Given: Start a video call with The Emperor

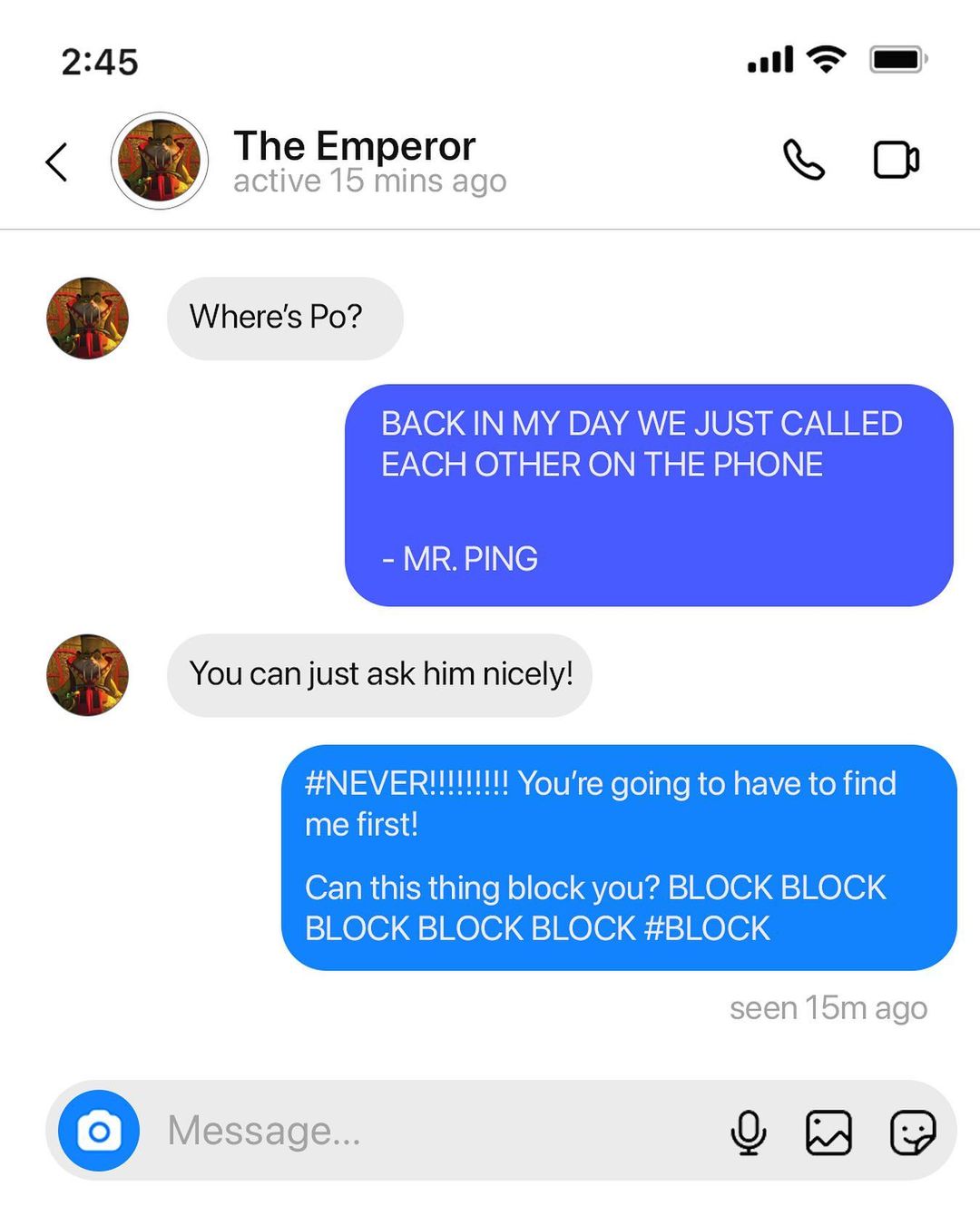Looking at the screenshot, I should pyautogui.click(x=897, y=161).
